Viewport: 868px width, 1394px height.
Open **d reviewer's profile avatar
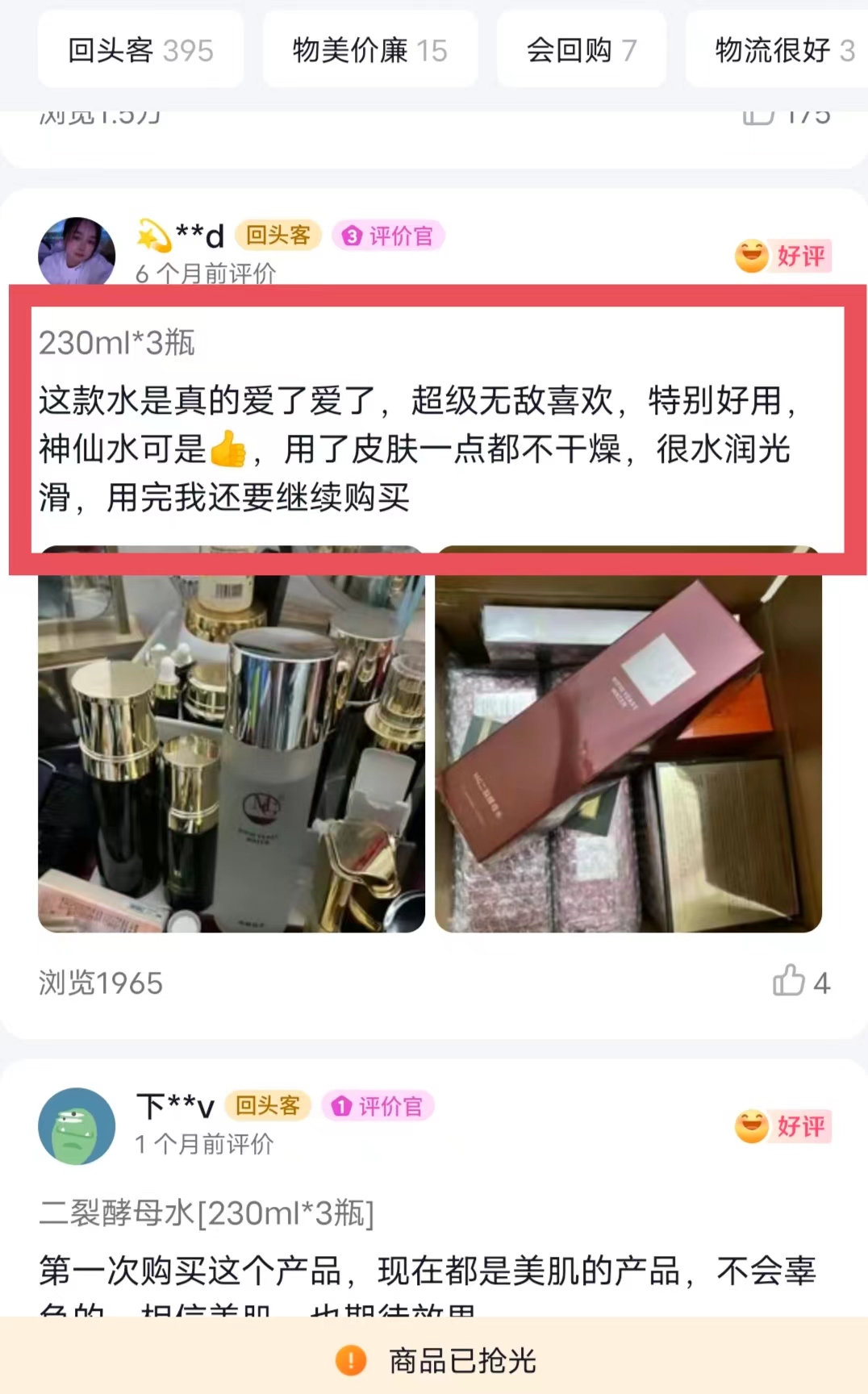click(77, 252)
